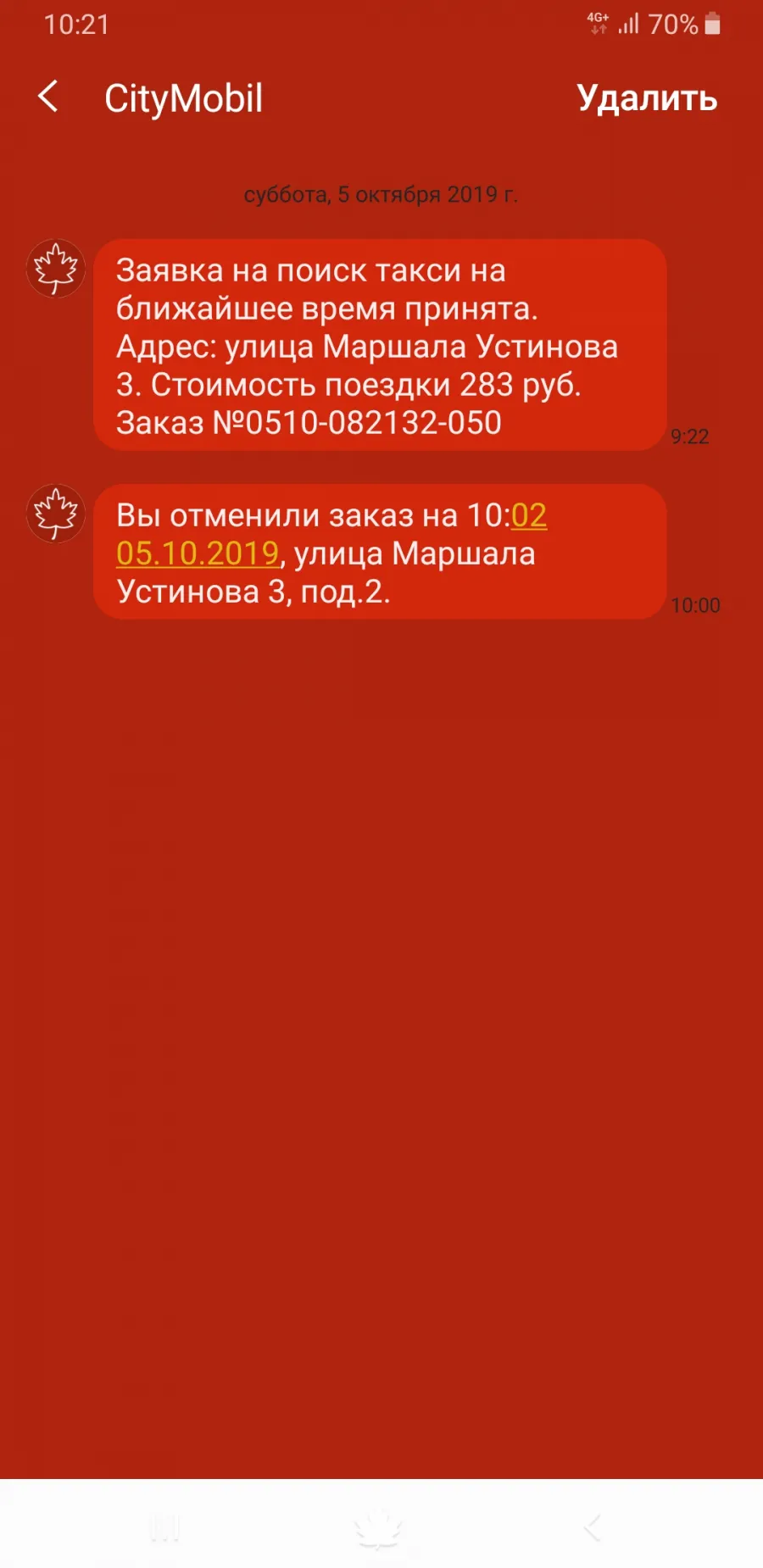Open recent apps from navigation bar
Image resolution: width=763 pixels, height=1568 pixels.
tap(164, 1528)
